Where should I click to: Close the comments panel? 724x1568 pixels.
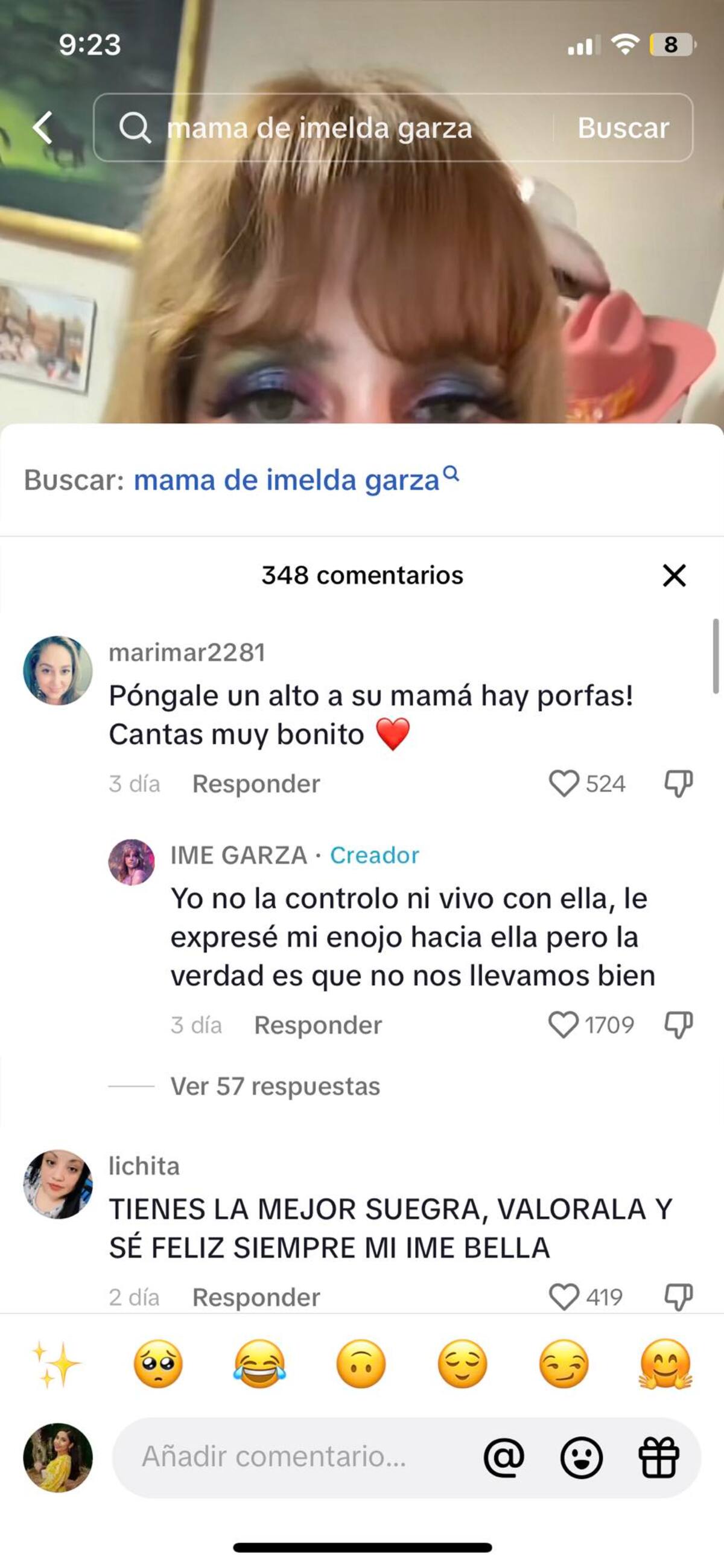pyautogui.click(x=673, y=575)
